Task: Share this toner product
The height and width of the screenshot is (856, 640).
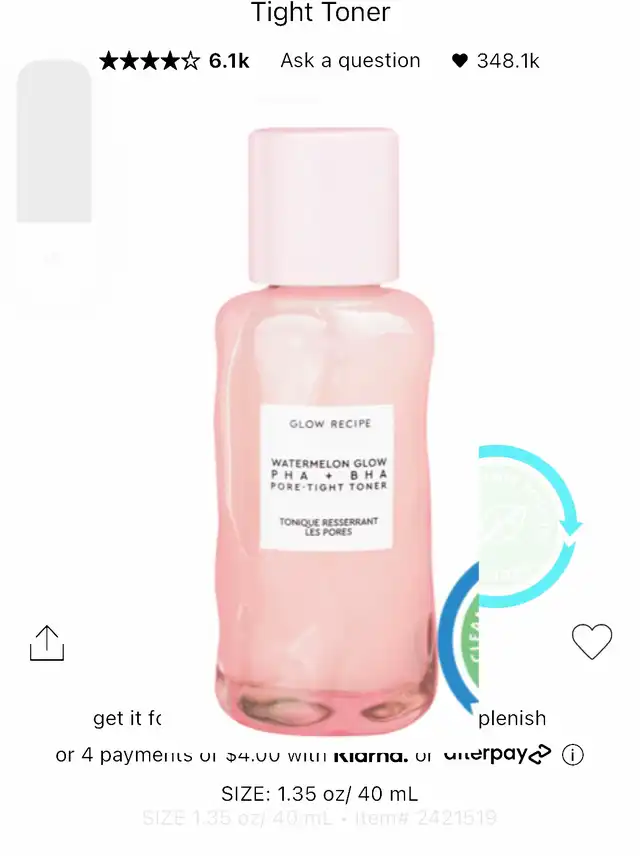Action: (x=47, y=643)
